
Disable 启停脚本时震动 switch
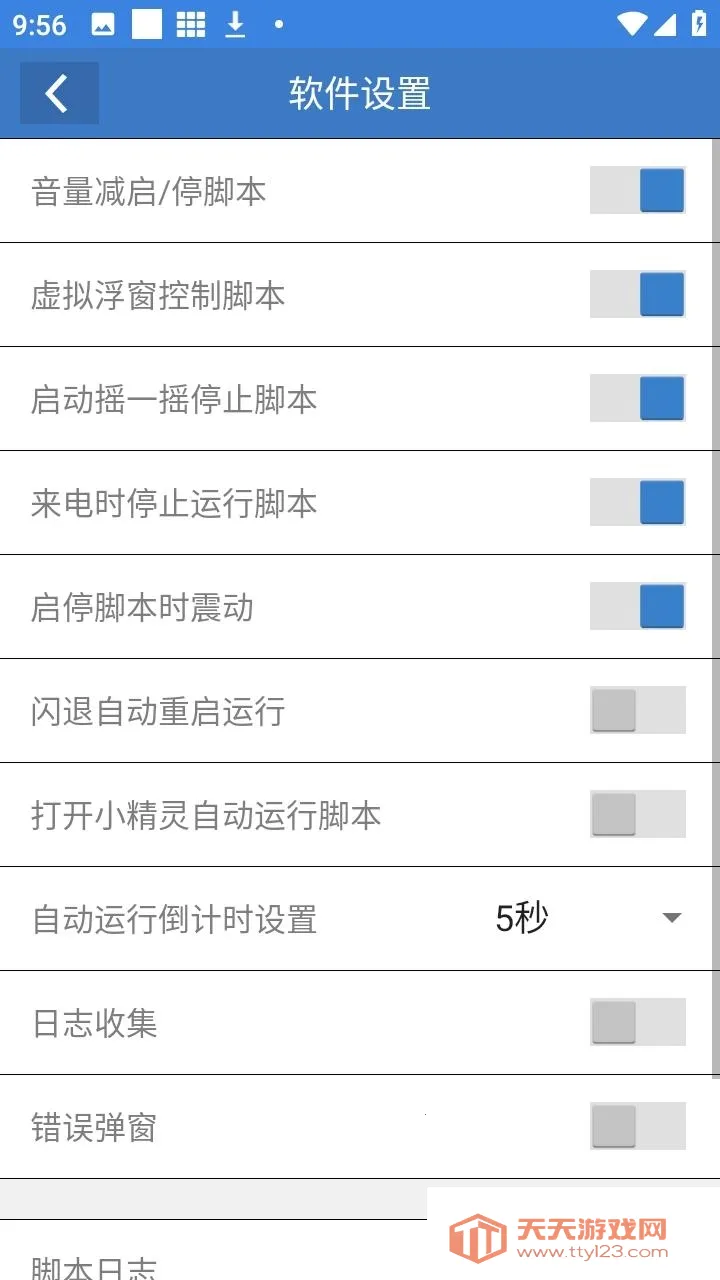637,607
